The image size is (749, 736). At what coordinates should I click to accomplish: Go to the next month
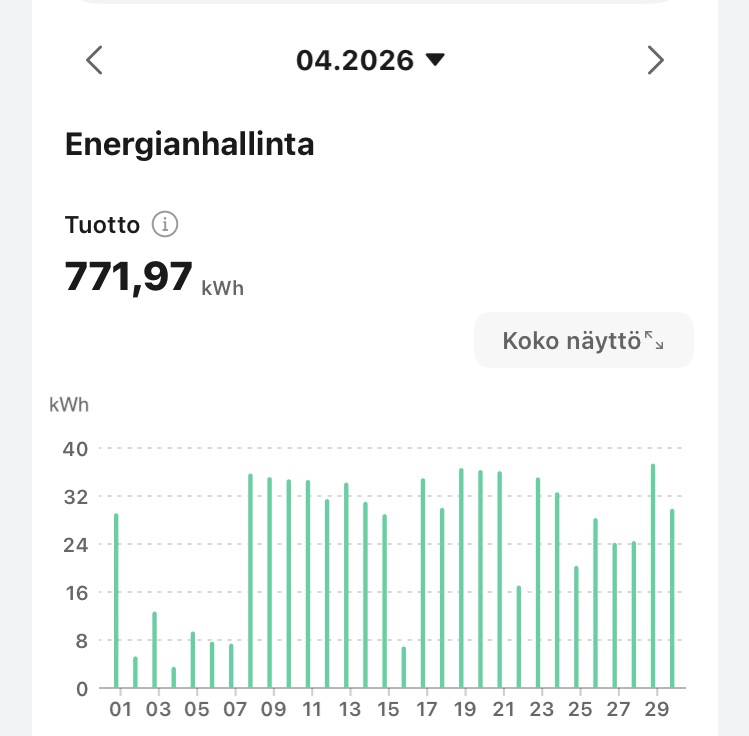[x=655, y=60]
